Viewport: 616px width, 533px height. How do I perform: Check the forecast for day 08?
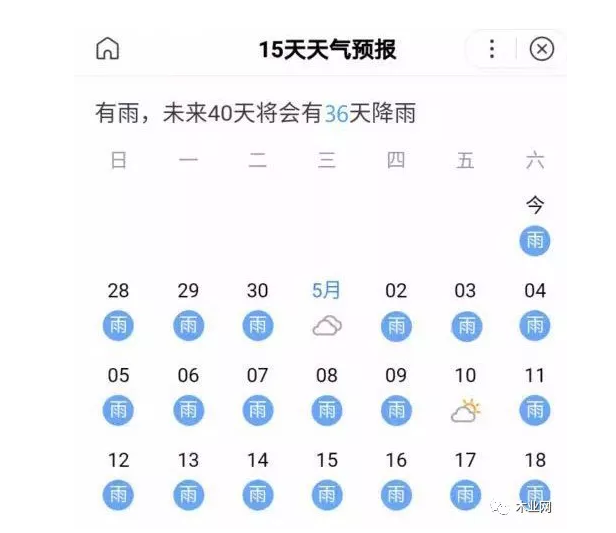point(327,410)
